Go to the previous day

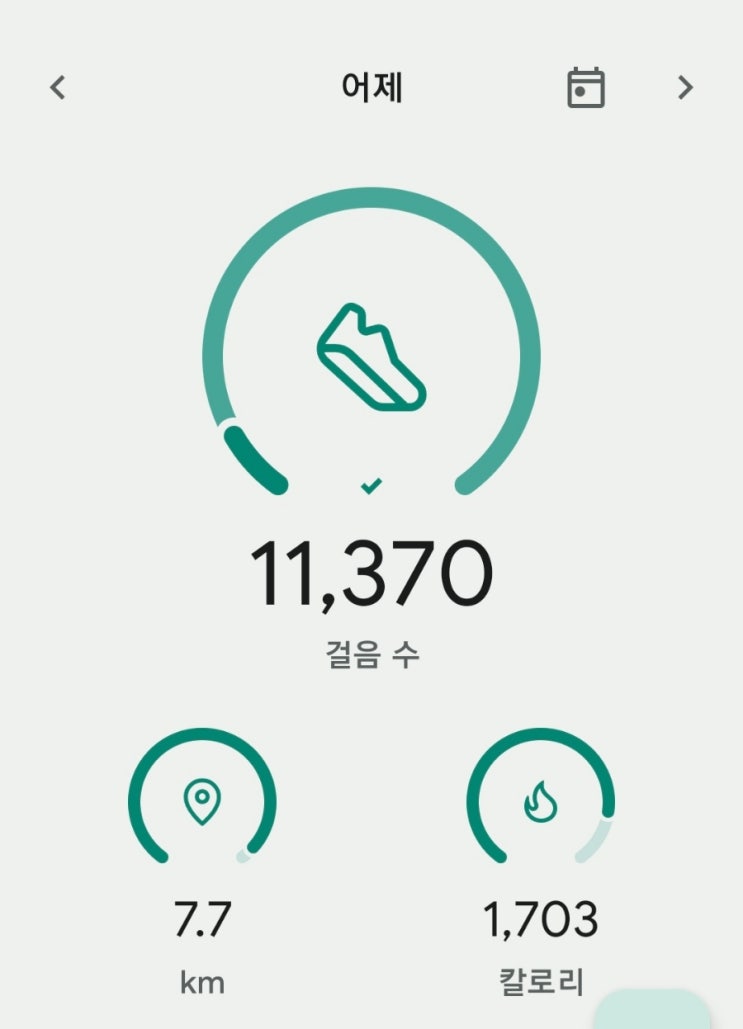[x=58, y=88]
